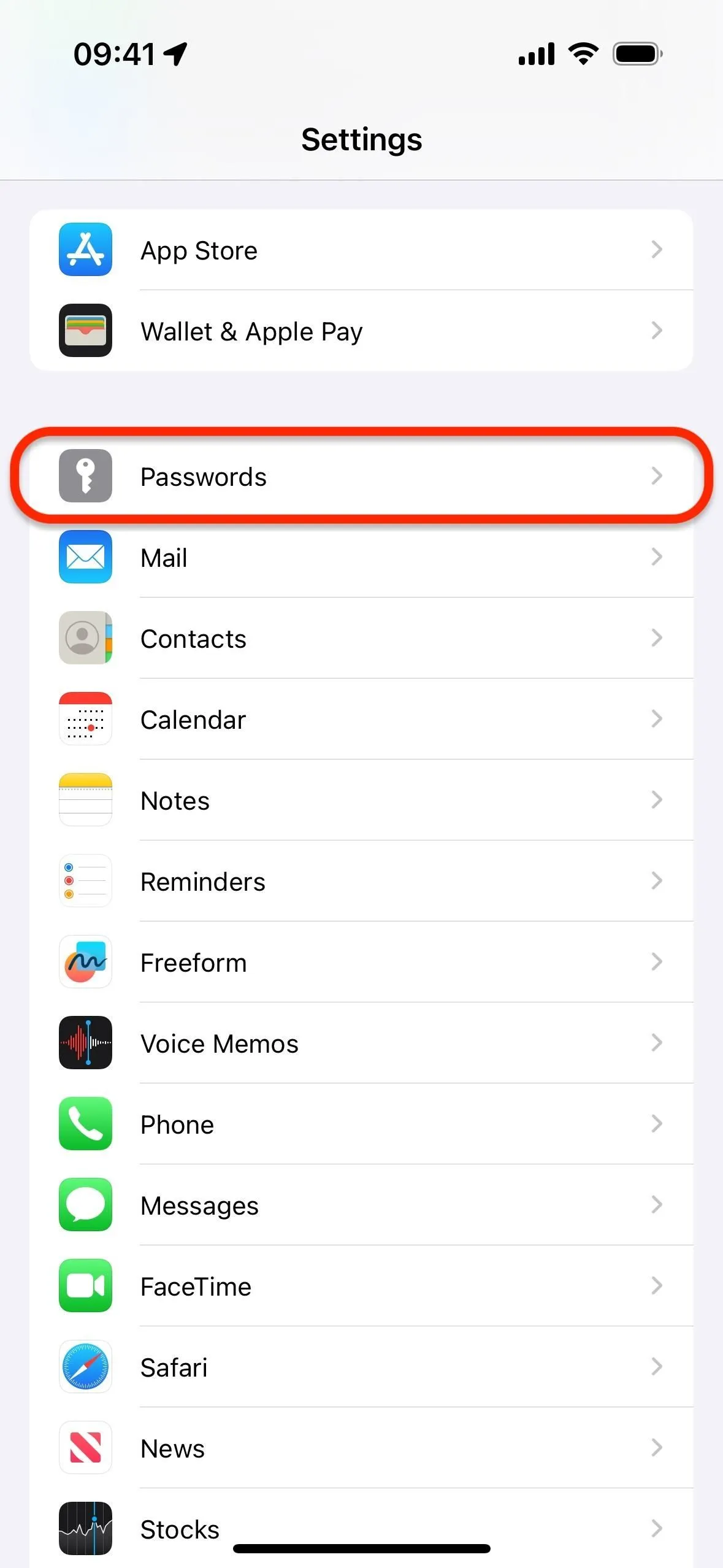Tap the Freeform squiggle icon

(x=85, y=962)
